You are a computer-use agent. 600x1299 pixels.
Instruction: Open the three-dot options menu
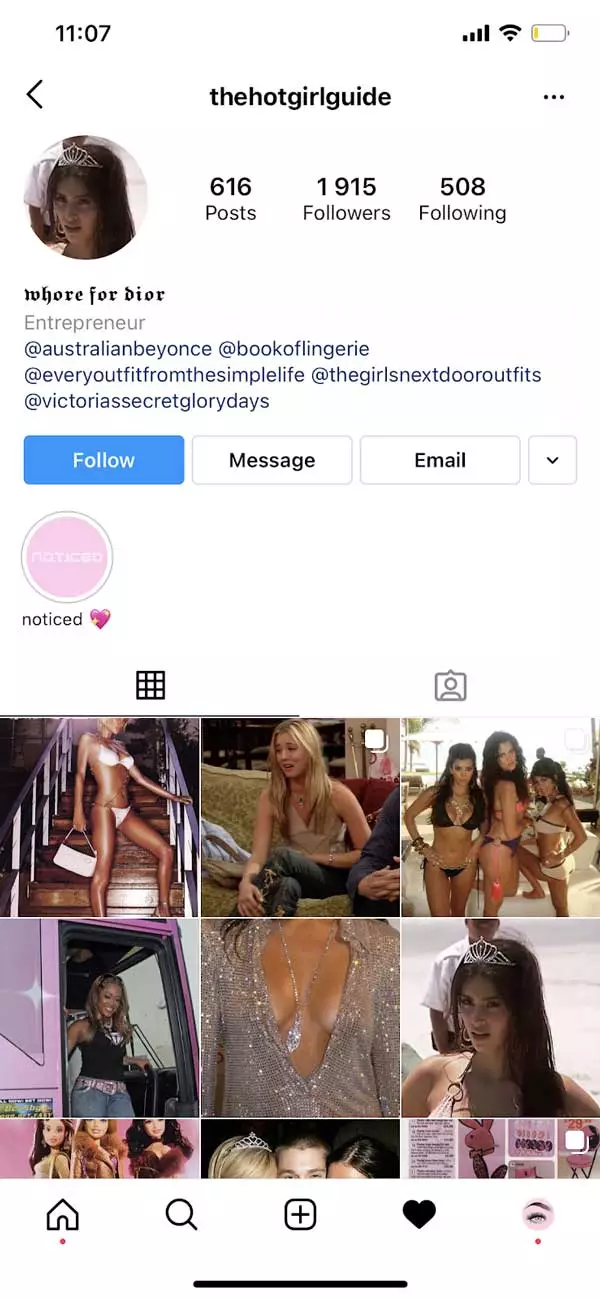point(553,97)
